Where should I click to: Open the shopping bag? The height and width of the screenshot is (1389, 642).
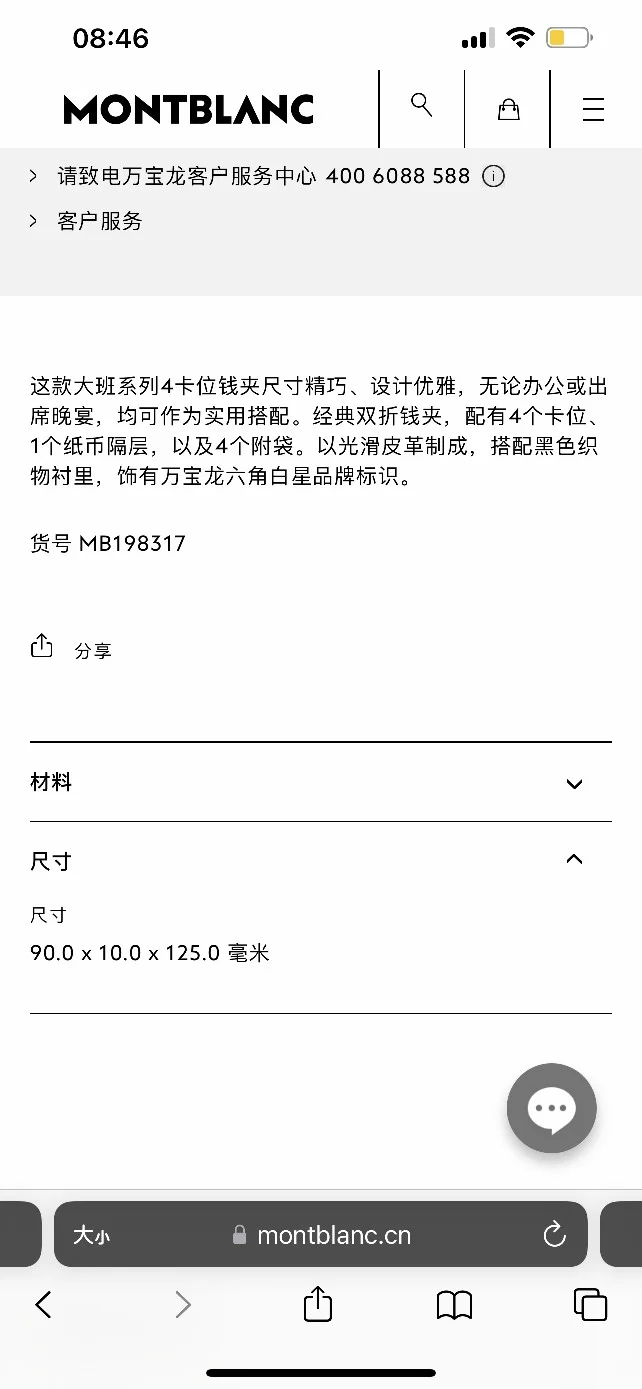pos(508,109)
